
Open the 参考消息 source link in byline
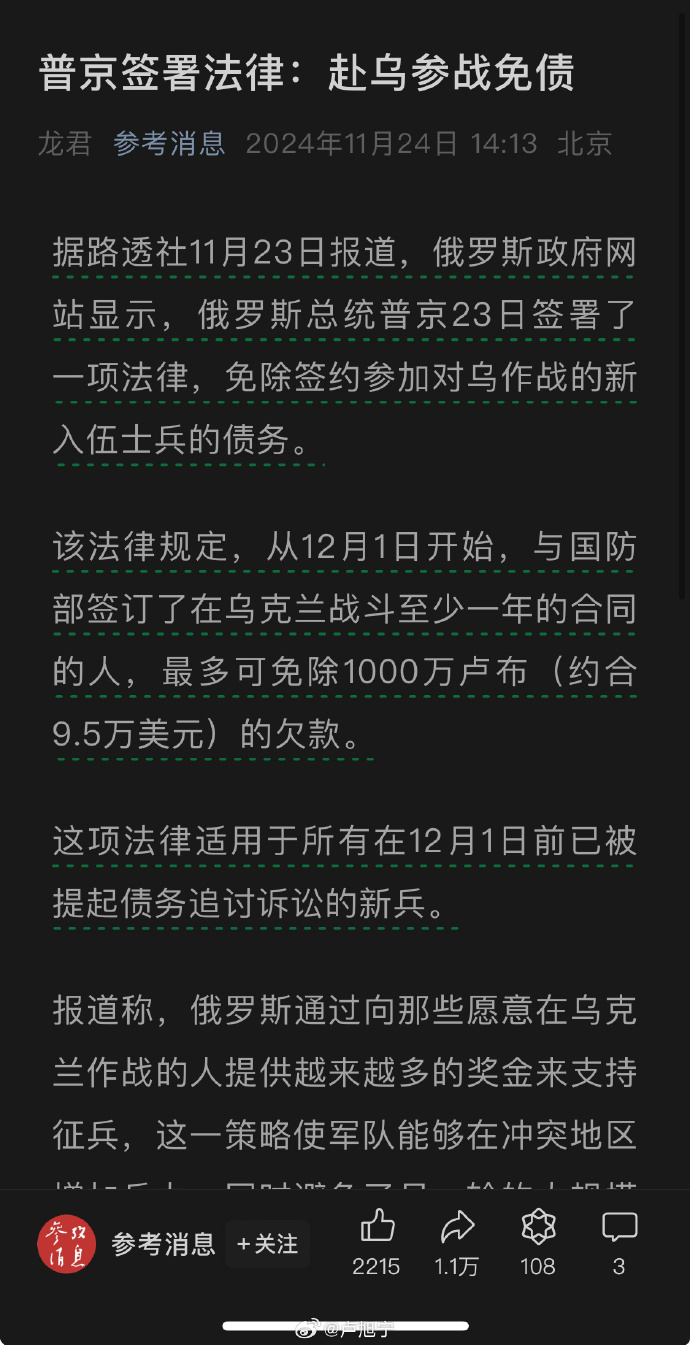(169, 144)
